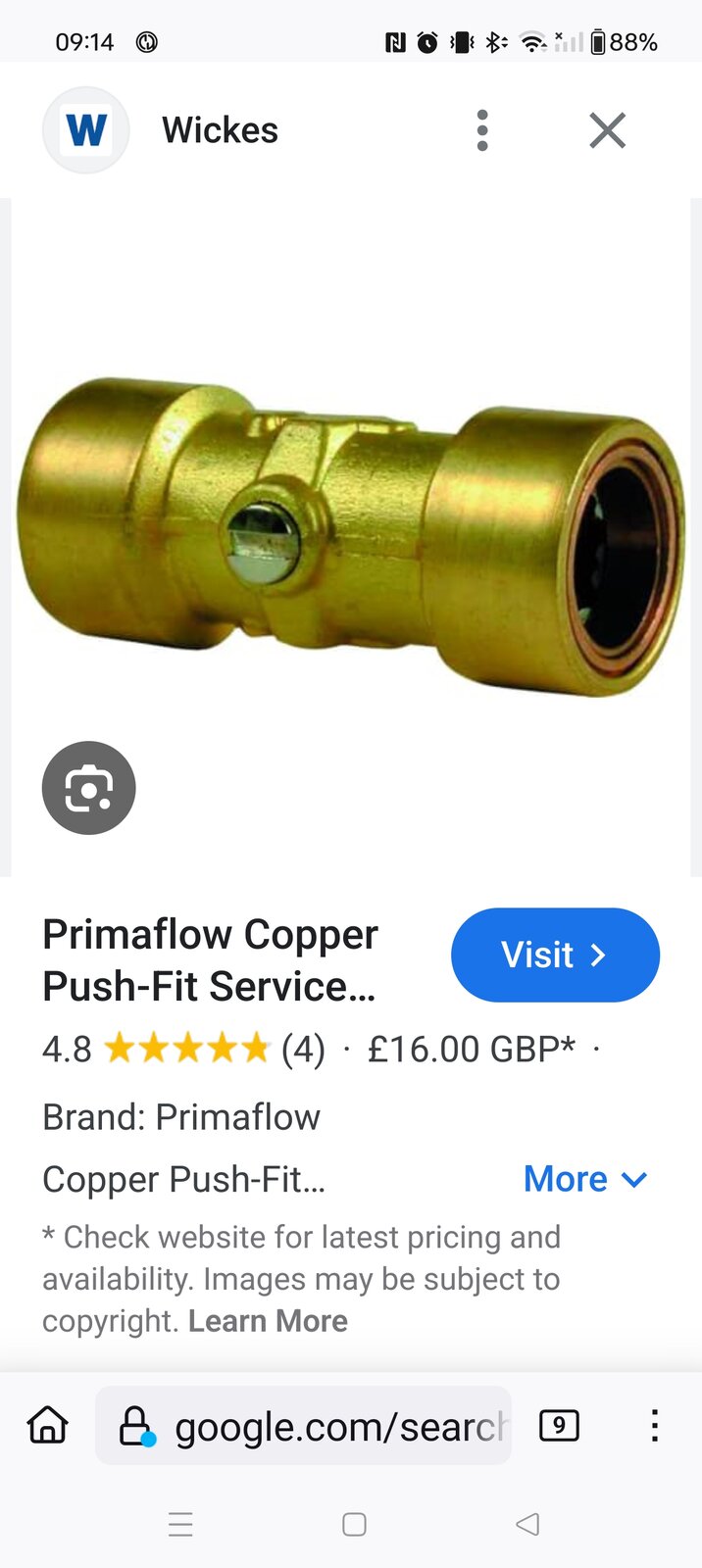Viewport: 702px width, 1568px height.
Task: Go to the browser home page
Action: point(47,1425)
